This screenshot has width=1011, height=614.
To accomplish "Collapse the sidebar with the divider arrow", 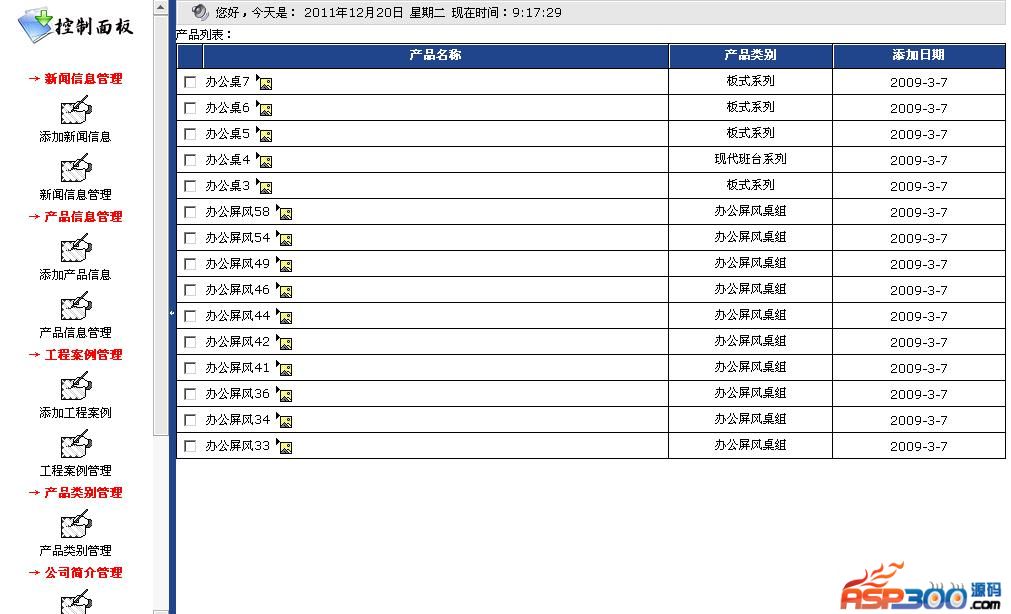I will [171, 313].
